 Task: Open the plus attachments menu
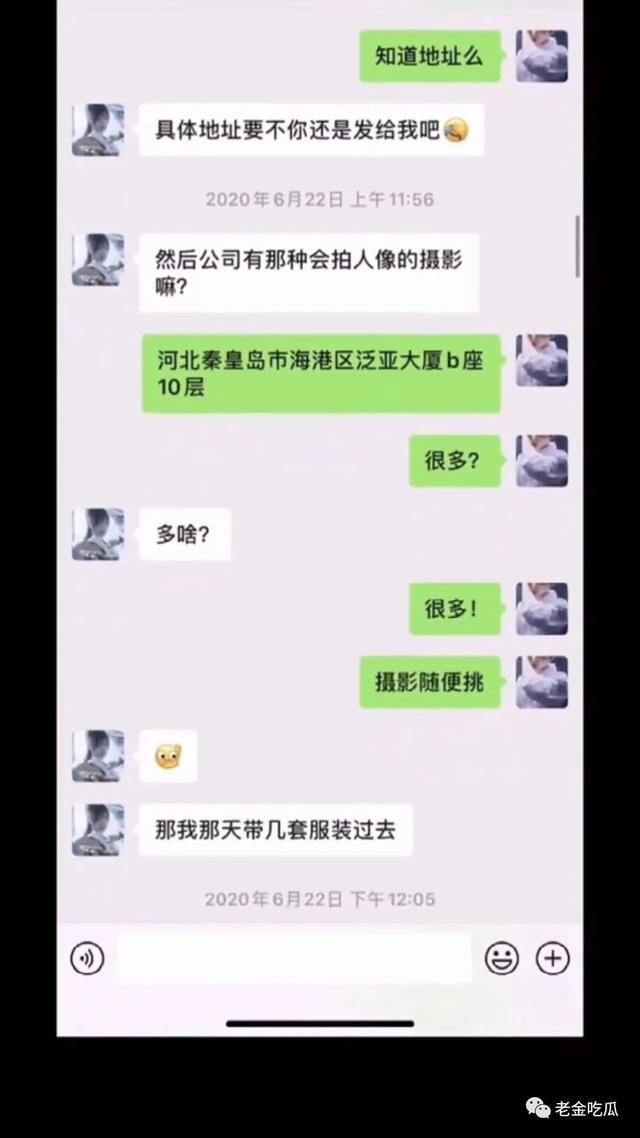(x=552, y=958)
